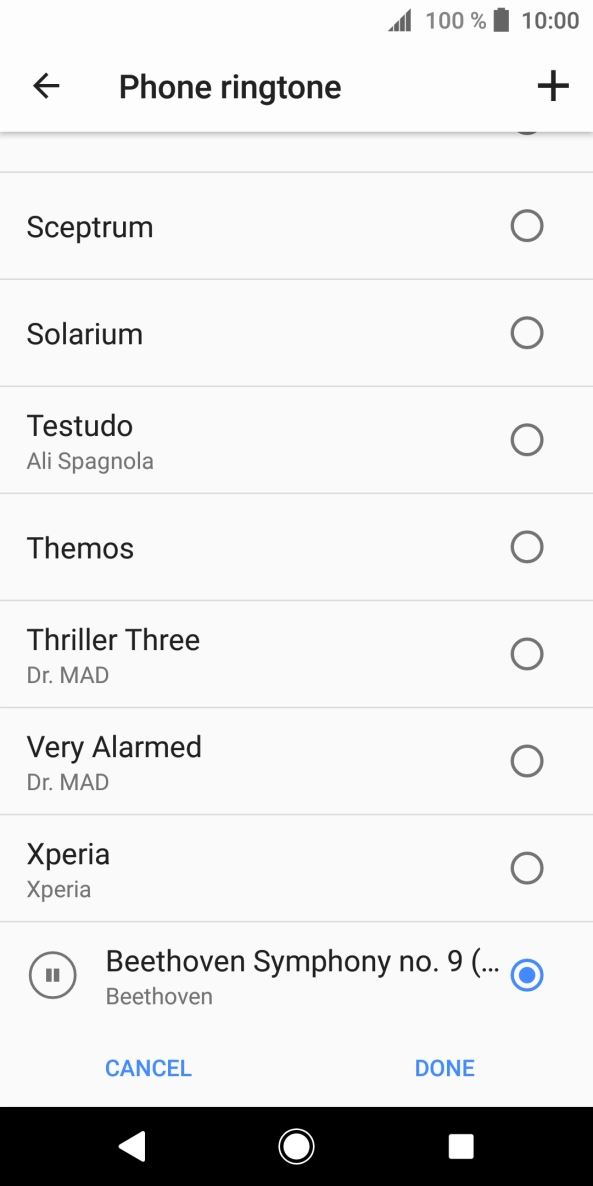Image resolution: width=593 pixels, height=1186 pixels.
Task: Pause the Beethoven Symphony preview
Action: tap(52, 975)
